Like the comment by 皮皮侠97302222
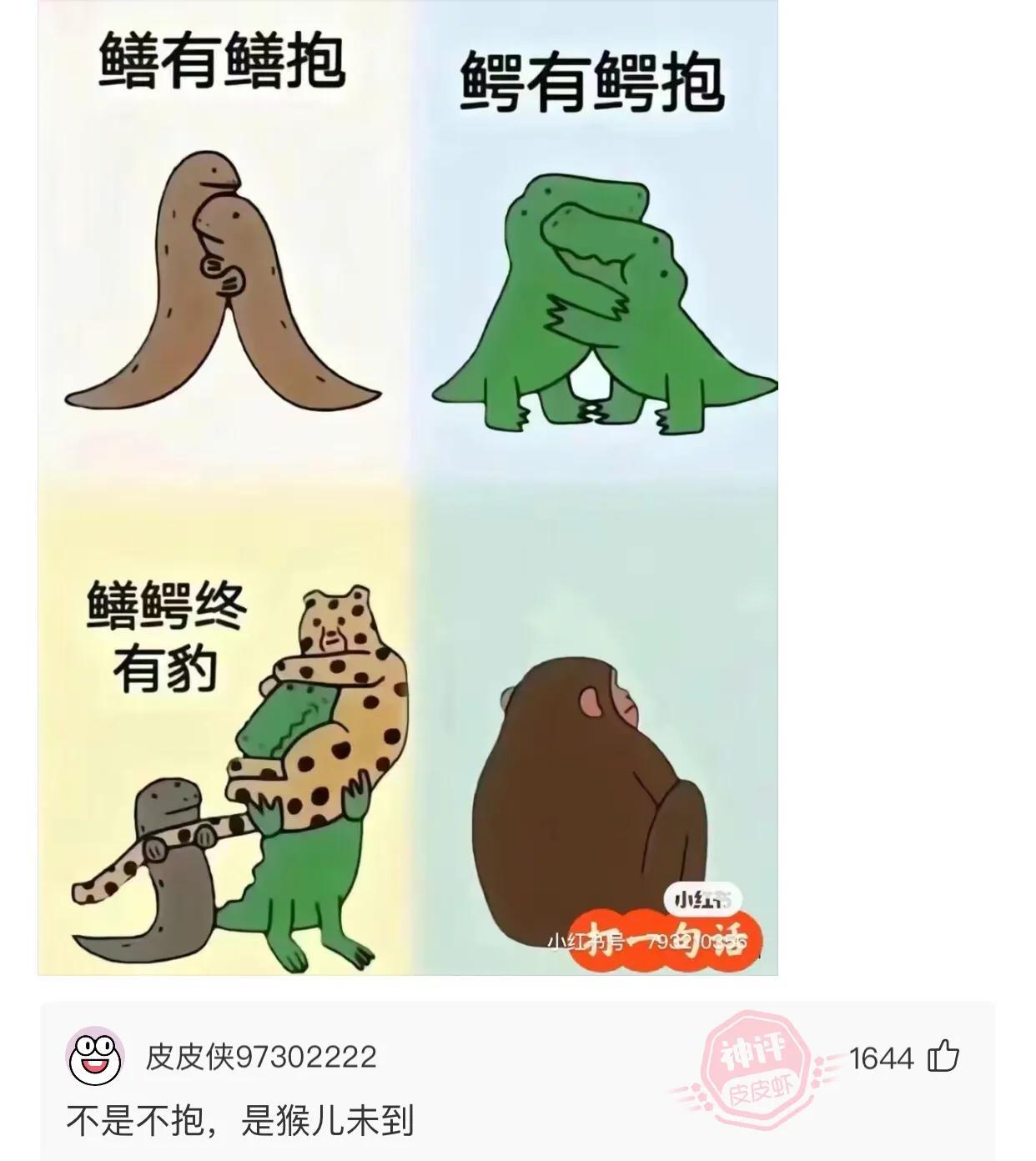This screenshot has width=1036, height=1161. (x=943, y=1058)
